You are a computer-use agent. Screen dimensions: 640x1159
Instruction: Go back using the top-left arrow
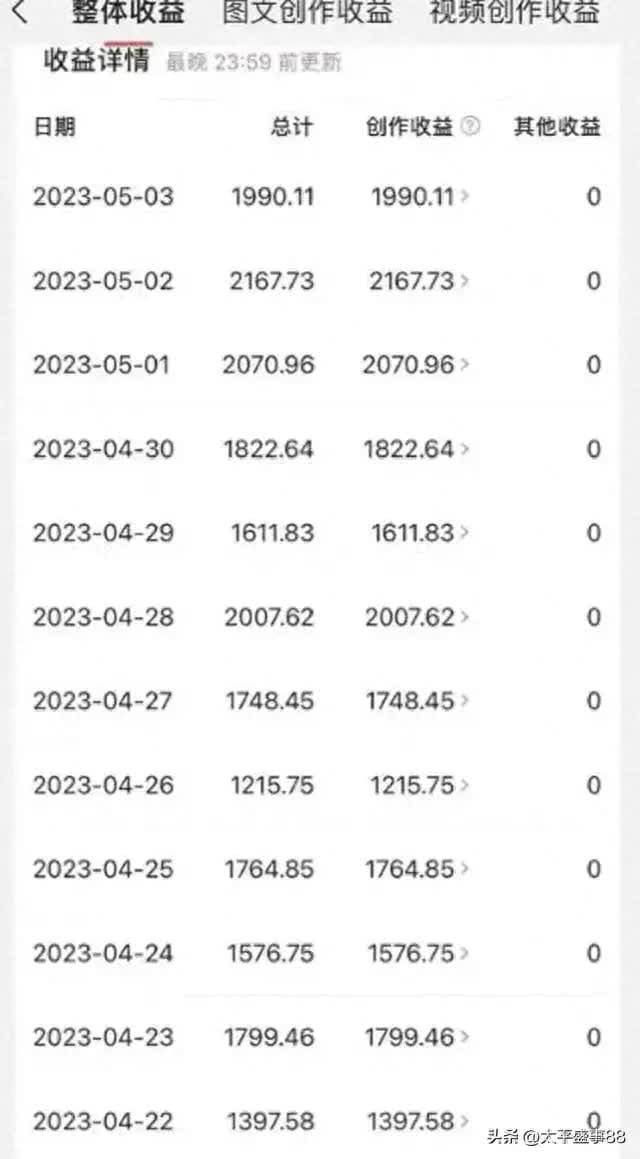(19, 14)
